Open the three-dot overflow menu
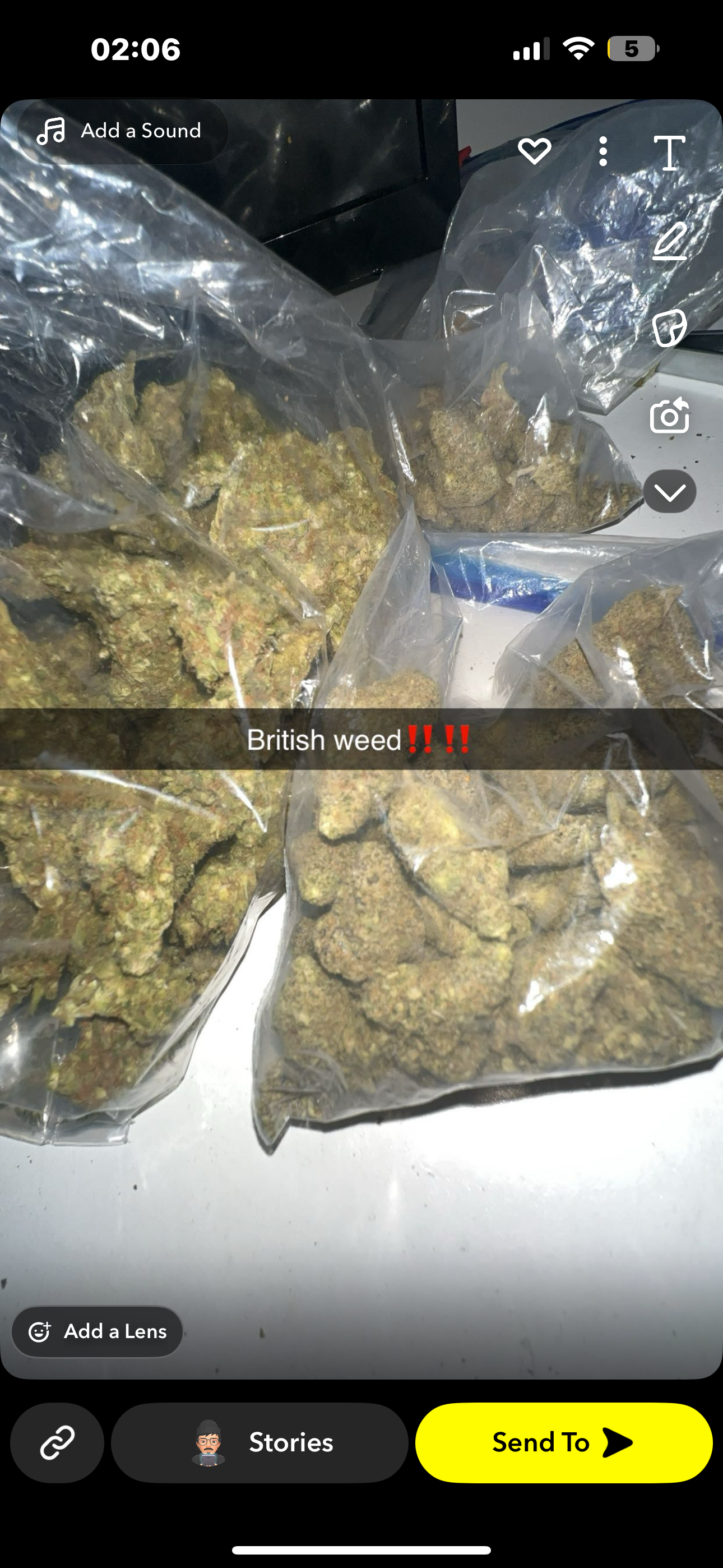 click(602, 151)
